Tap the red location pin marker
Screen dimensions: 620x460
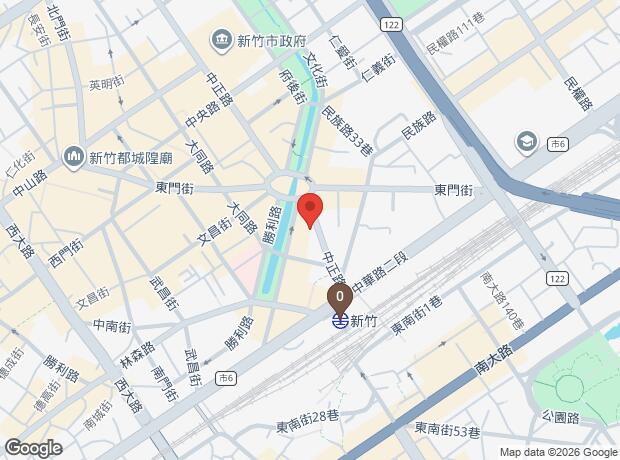pos(311,209)
